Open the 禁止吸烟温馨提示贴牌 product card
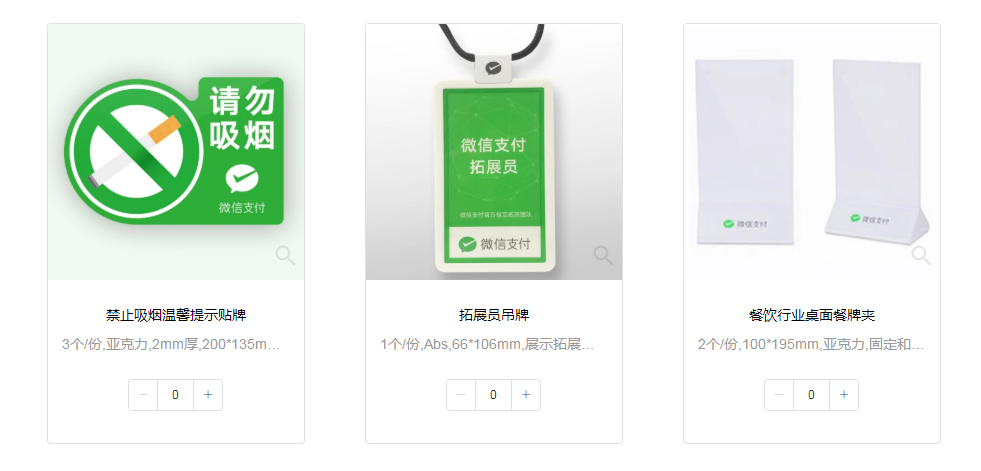Viewport: 981px width, 471px height. pos(176,315)
